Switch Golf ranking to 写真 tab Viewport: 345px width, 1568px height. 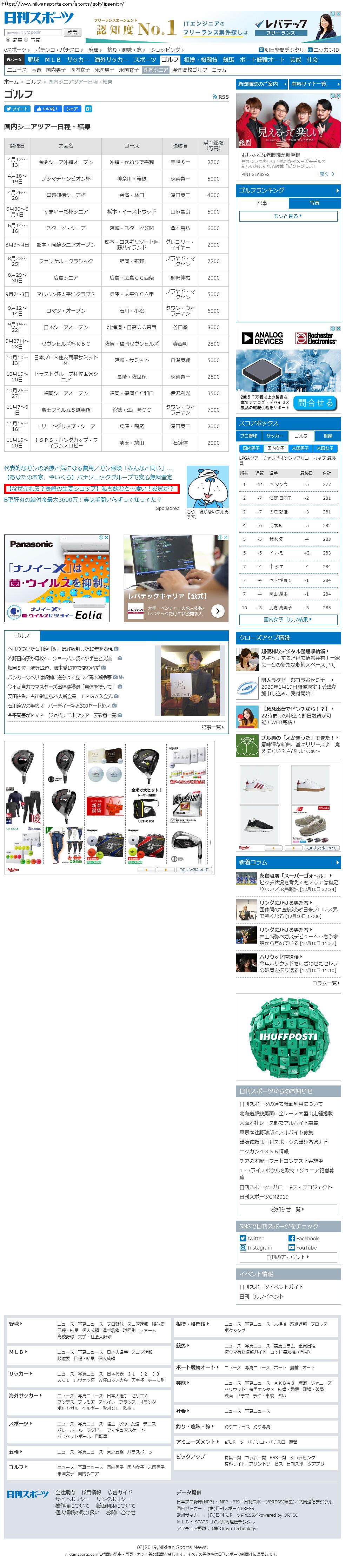pyautogui.click(x=314, y=203)
